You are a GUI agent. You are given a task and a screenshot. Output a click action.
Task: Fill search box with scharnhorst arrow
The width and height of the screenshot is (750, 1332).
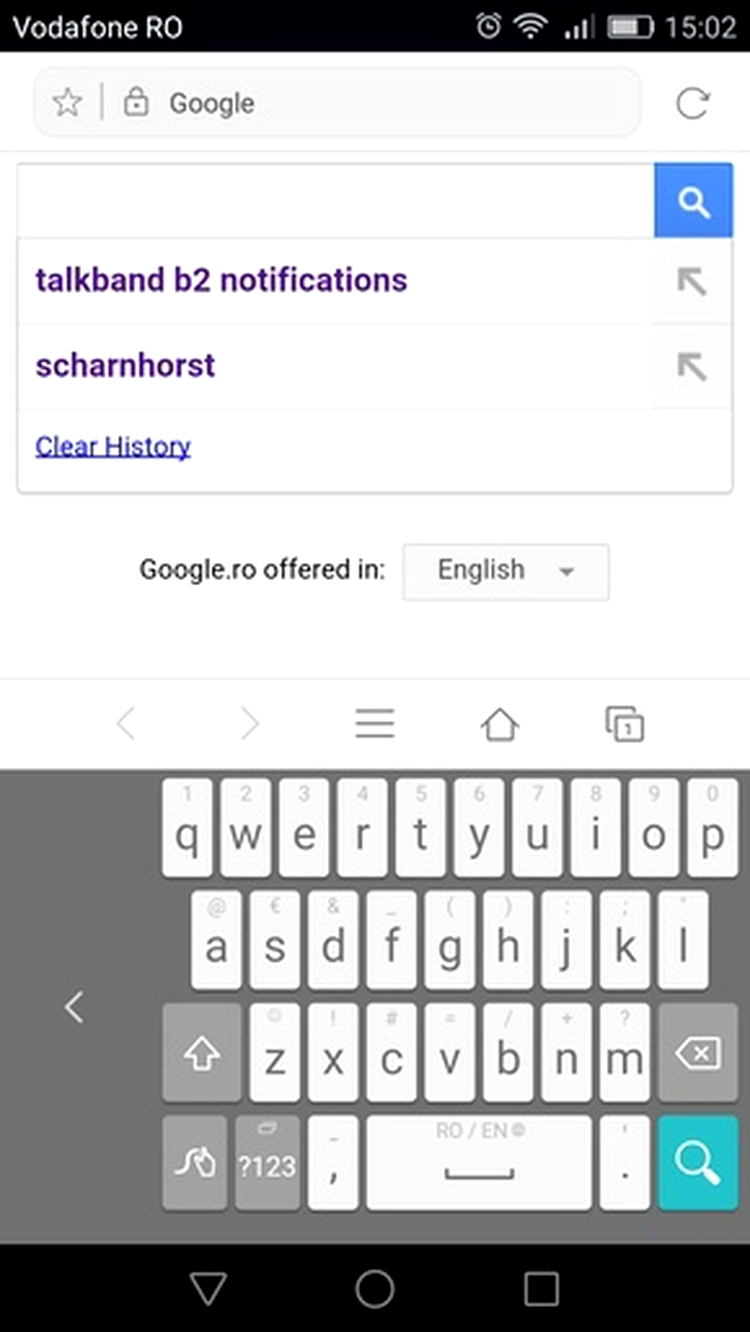coord(692,367)
